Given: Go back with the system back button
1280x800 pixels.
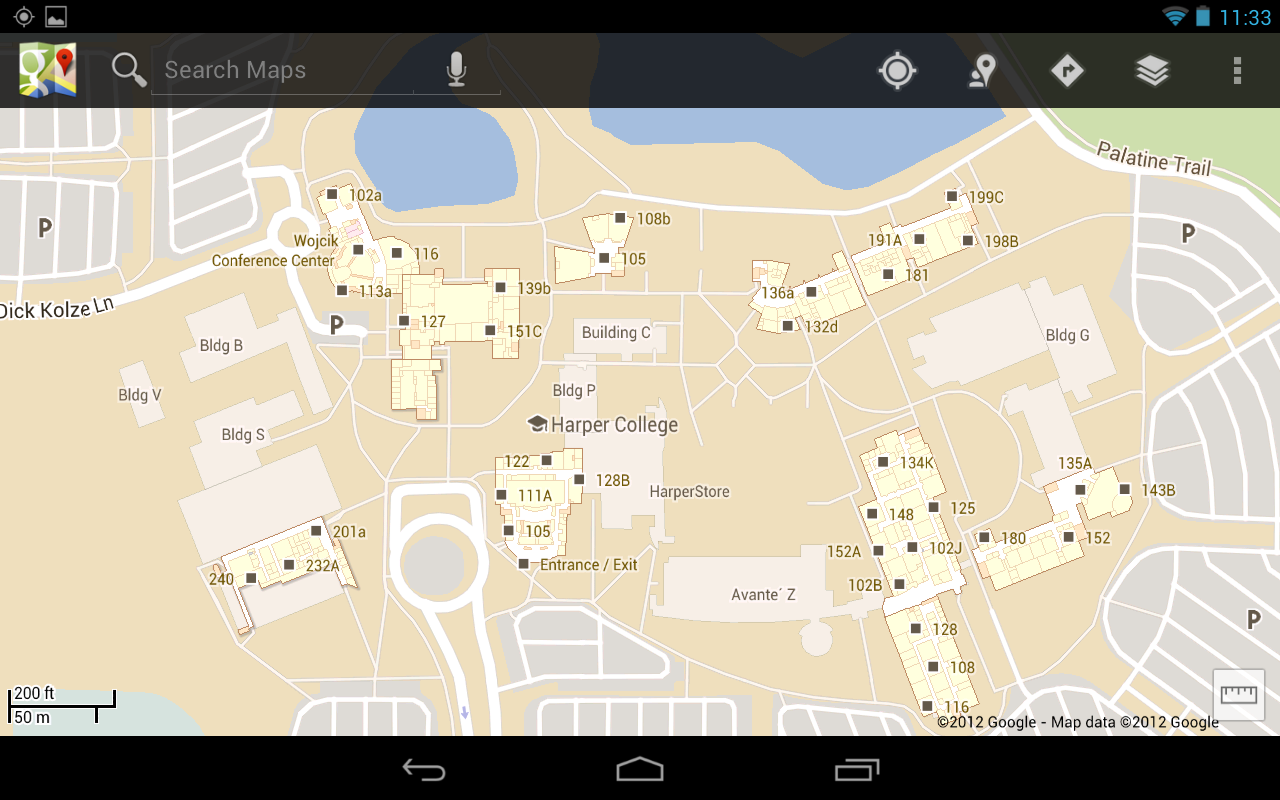Looking at the screenshot, I should point(424,769).
